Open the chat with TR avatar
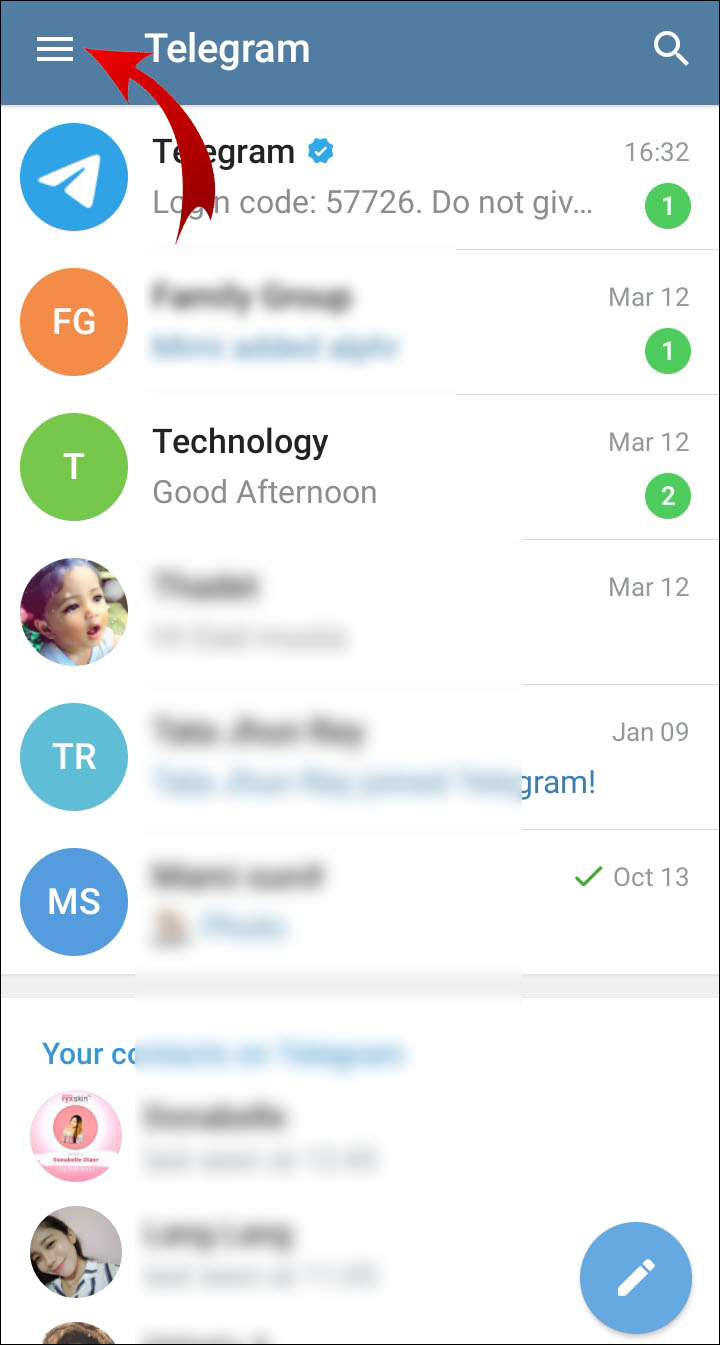The width and height of the screenshot is (720, 1345). coord(360,757)
